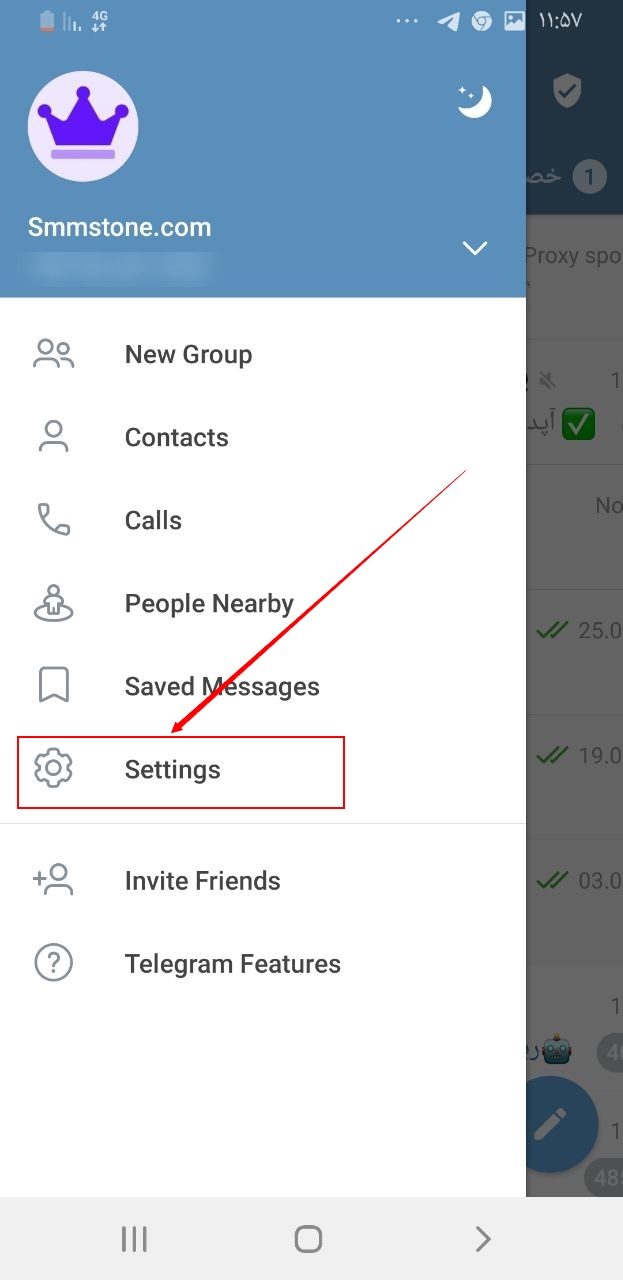
Task: Expand the accounts list chevron
Action: coord(475,248)
